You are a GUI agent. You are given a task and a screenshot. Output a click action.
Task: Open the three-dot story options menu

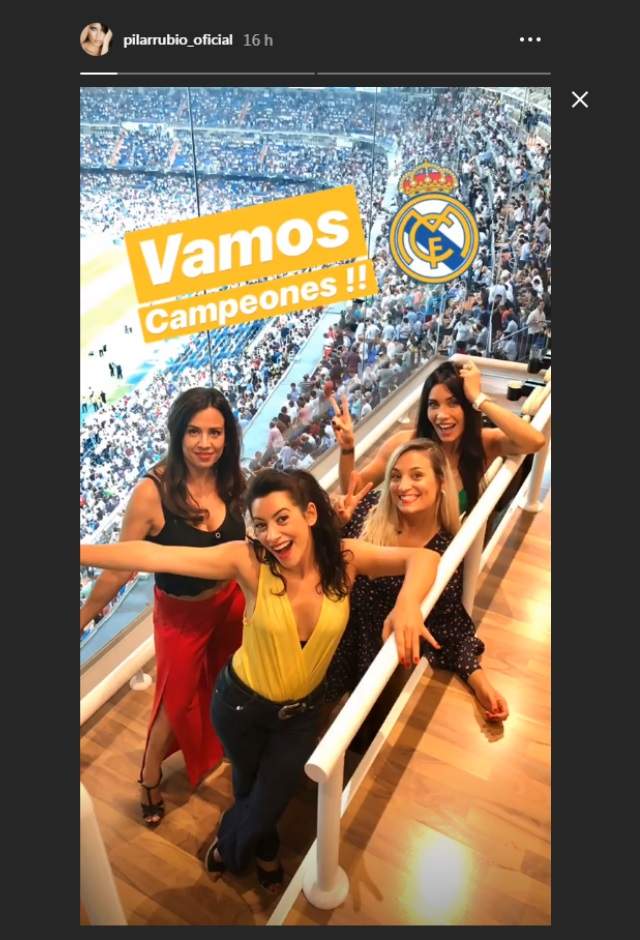tap(530, 40)
